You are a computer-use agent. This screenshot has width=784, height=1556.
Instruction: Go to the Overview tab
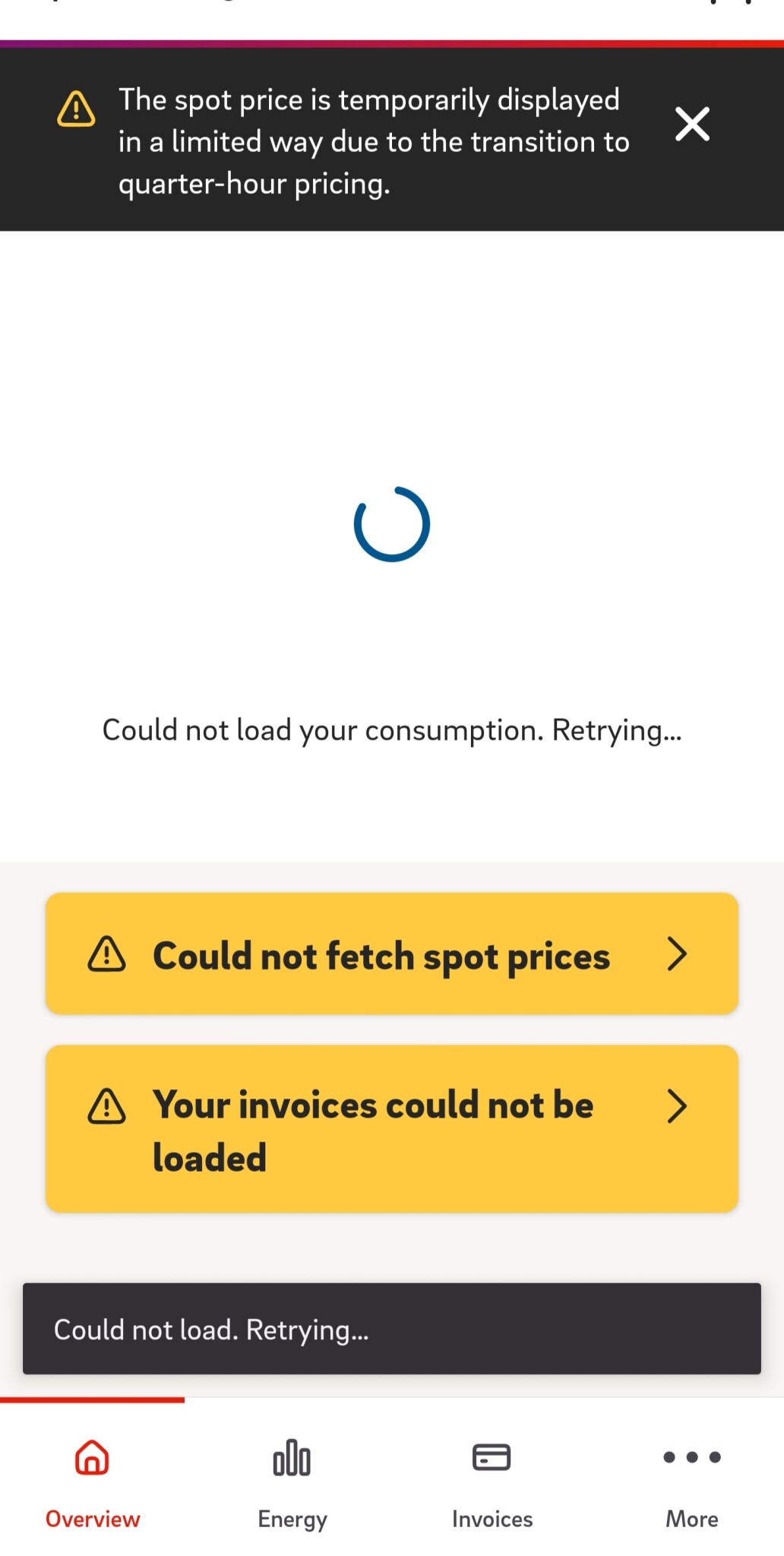point(93,1480)
